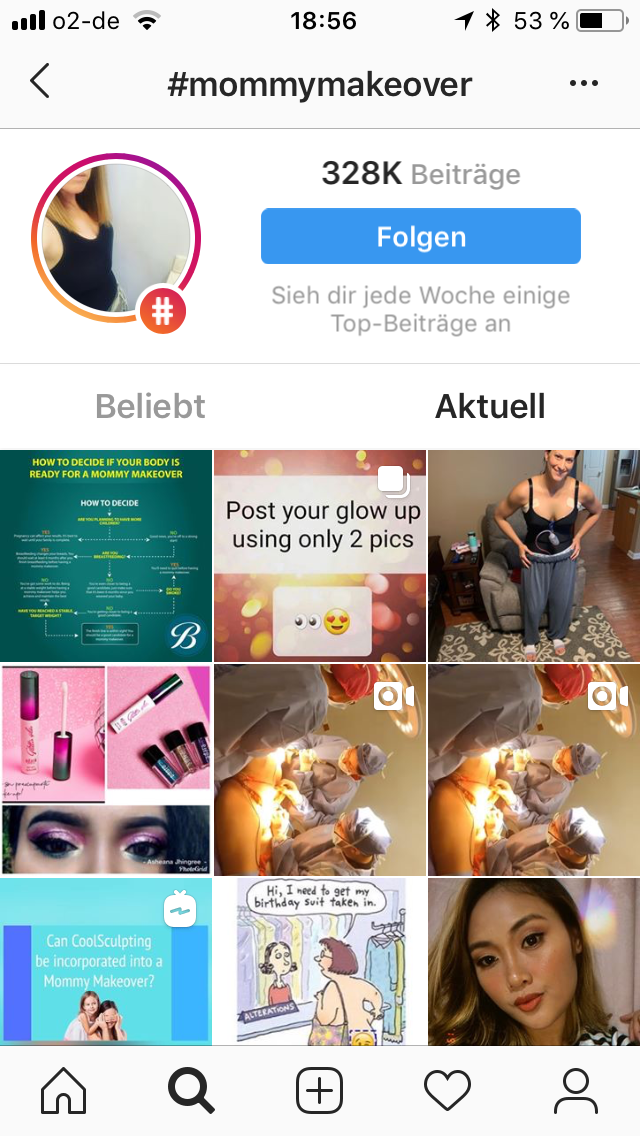Open the birthday suit cartoon post
The width and height of the screenshot is (640, 1136).
point(320,962)
